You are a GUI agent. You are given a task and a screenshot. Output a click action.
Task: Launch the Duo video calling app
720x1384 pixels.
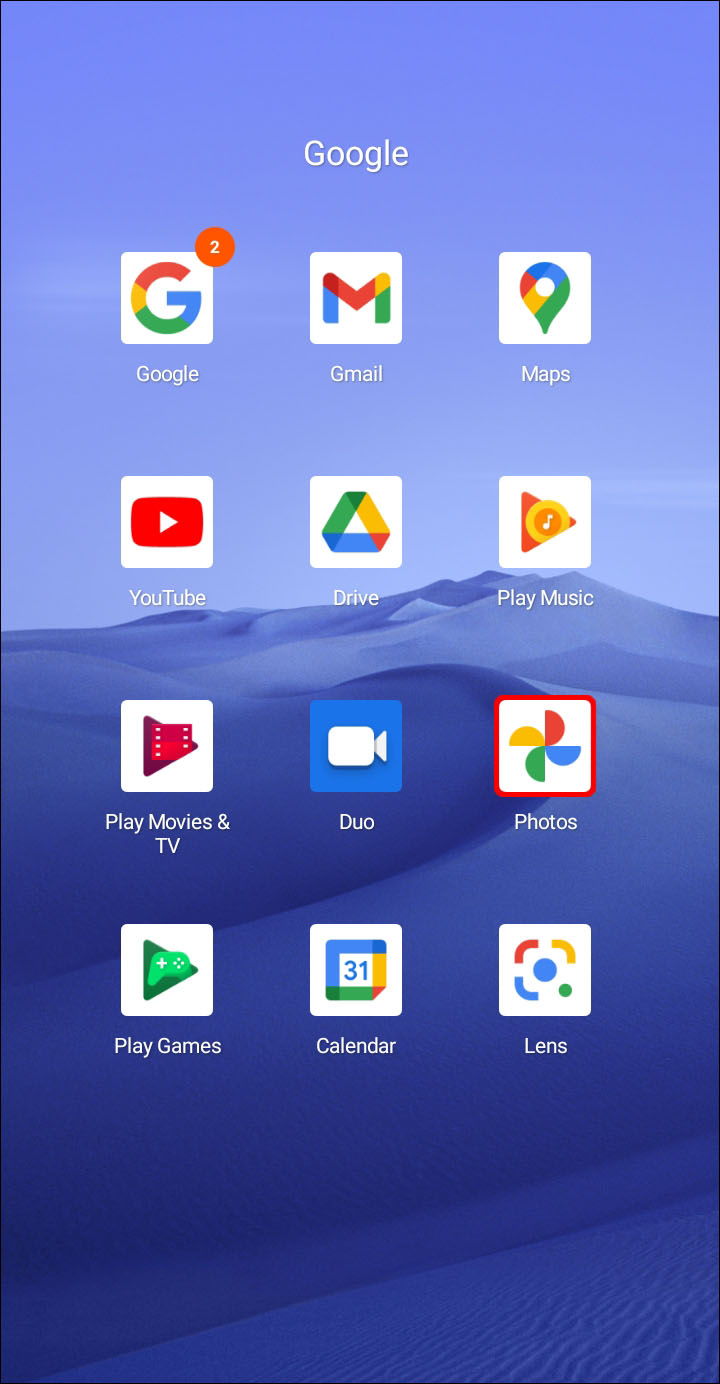pos(356,746)
